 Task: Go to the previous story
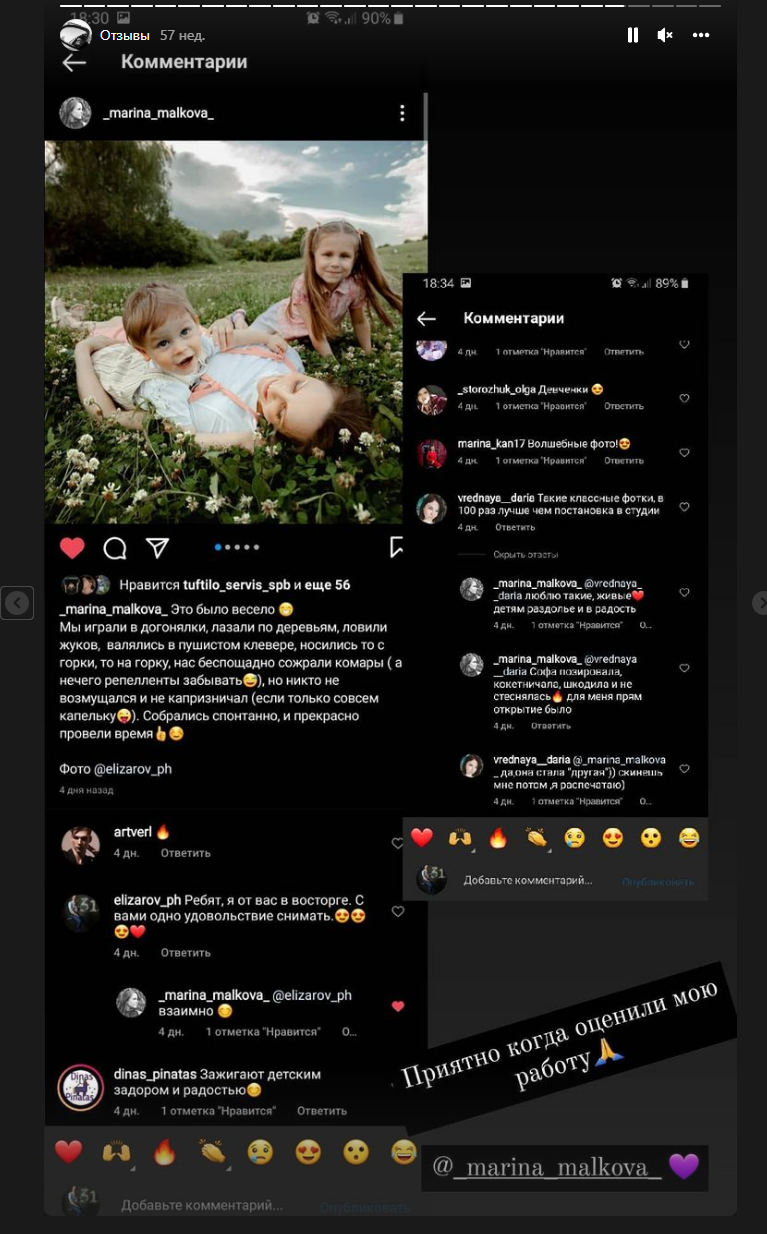(x=16, y=603)
